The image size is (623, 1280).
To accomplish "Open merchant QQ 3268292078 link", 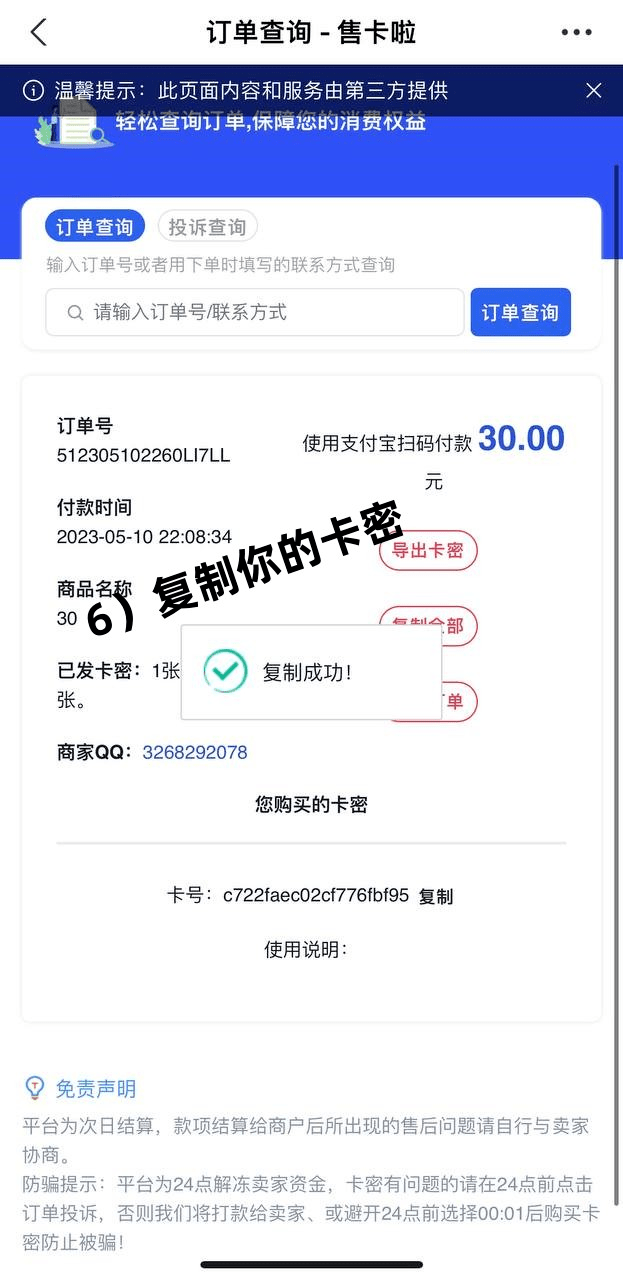I will click(x=195, y=752).
